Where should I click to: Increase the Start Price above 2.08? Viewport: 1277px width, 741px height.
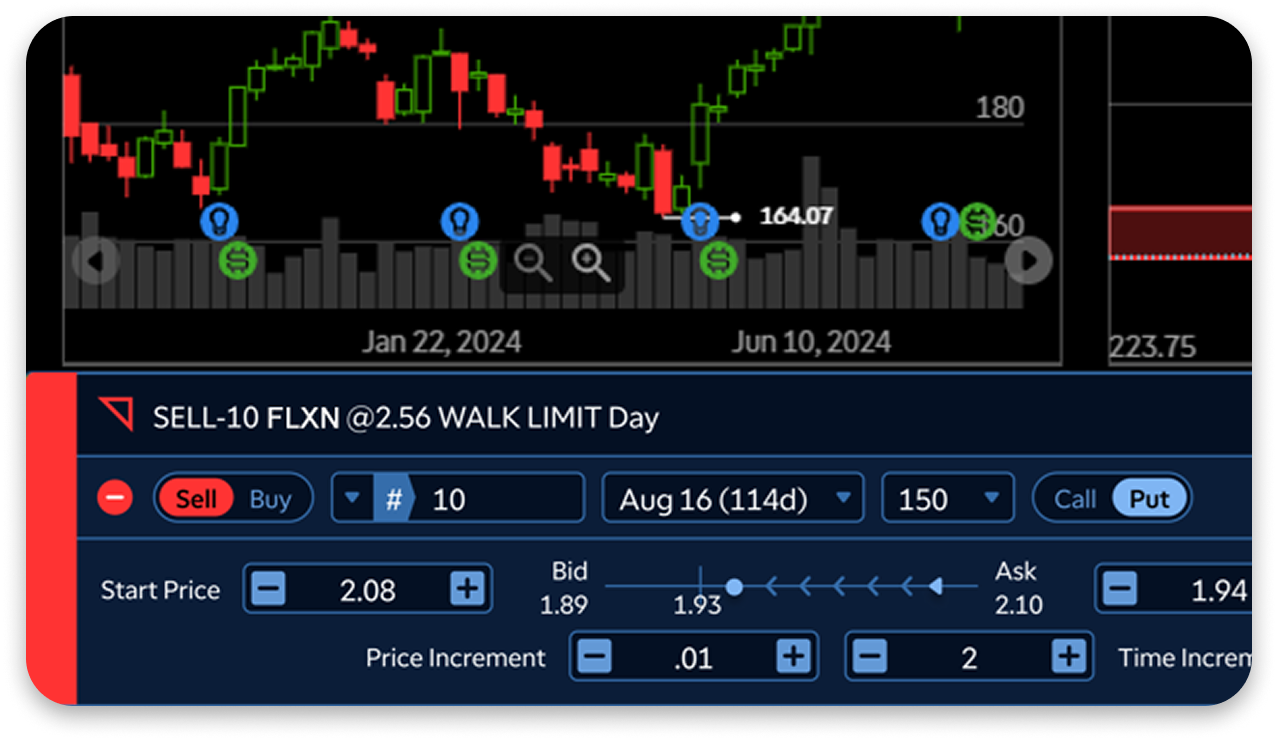coord(466,589)
